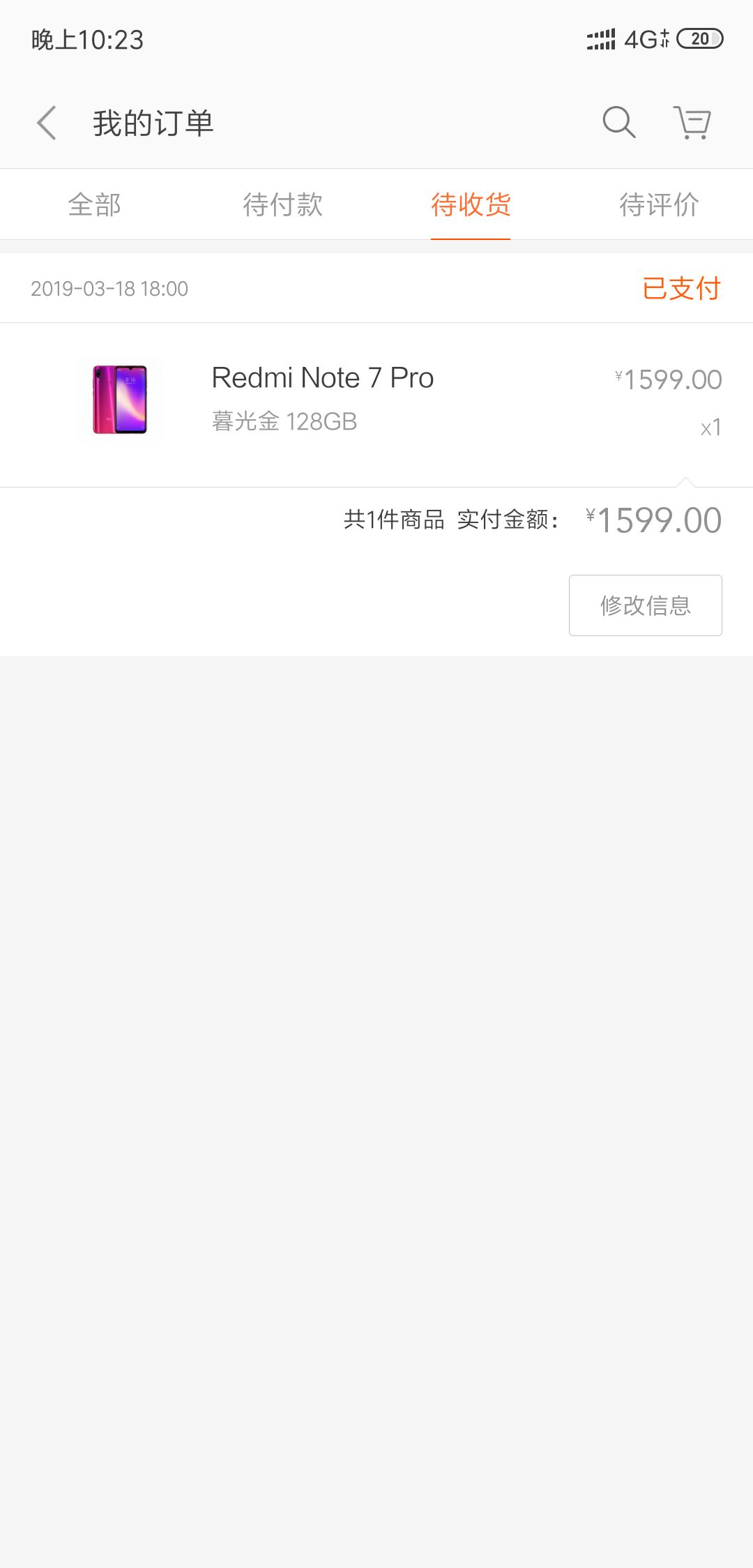The height and width of the screenshot is (1568, 753).
Task: Tap the Redmi Note 7 Pro product thumbnail
Action: tap(120, 399)
